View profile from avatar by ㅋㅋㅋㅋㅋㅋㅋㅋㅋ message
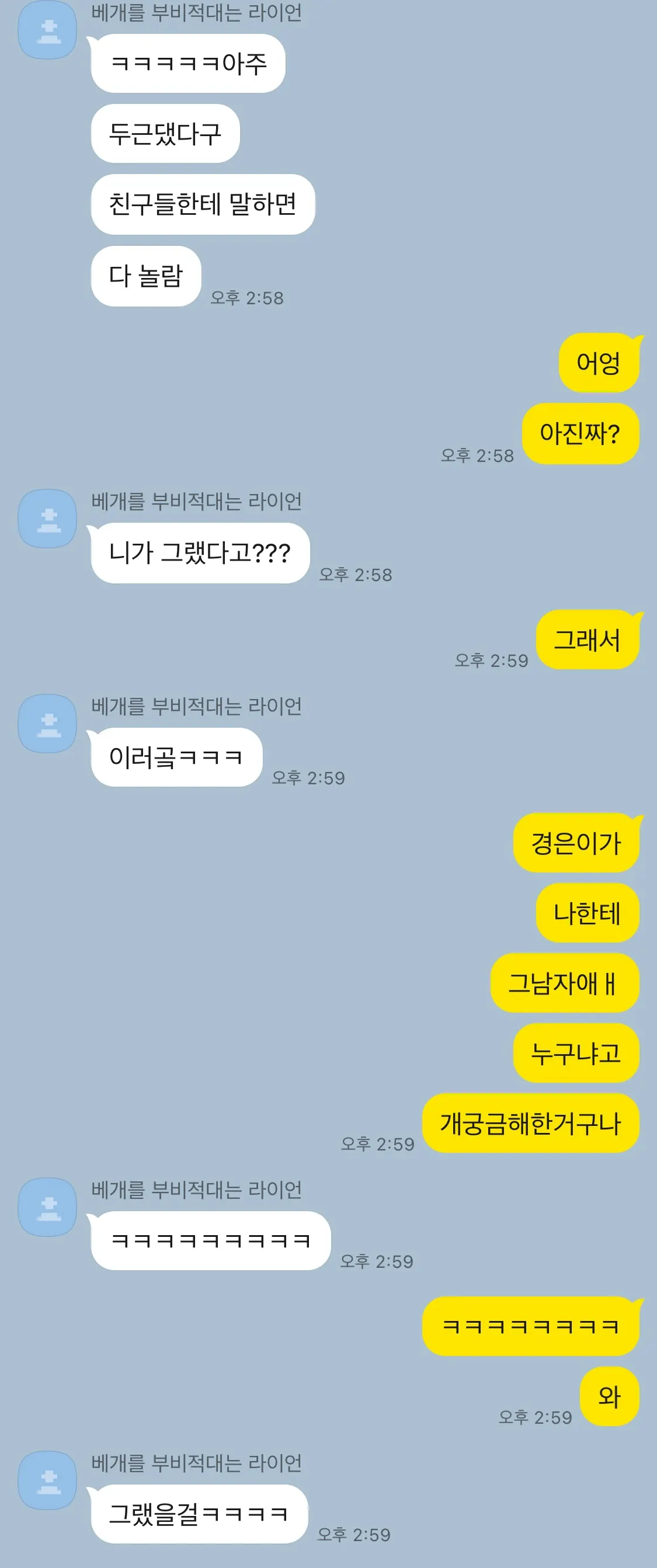This screenshot has height=1568, width=657. [47, 1207]
